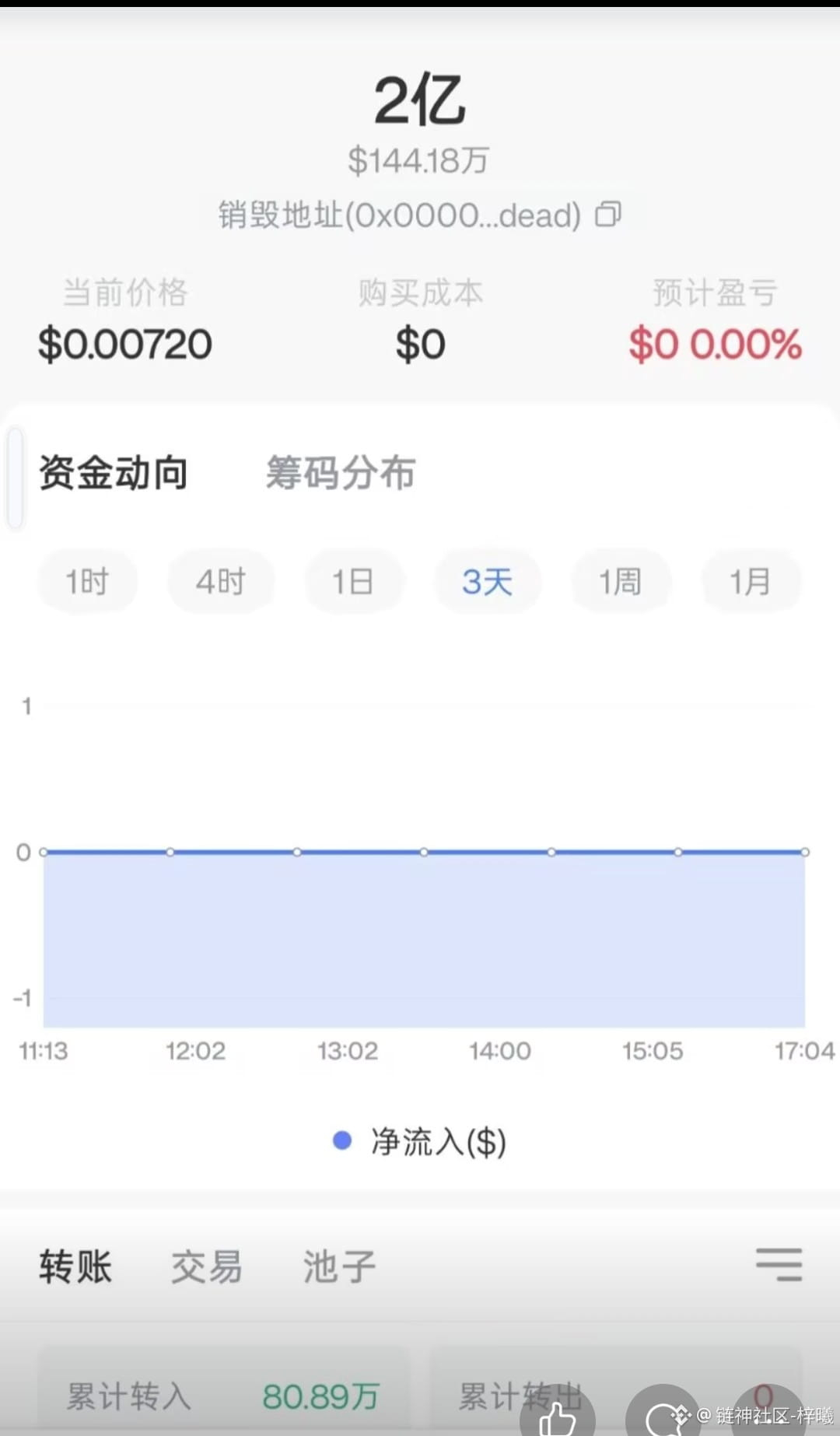Choose the 1时 time range
840x1436 pixels.
tap(87, 581)
